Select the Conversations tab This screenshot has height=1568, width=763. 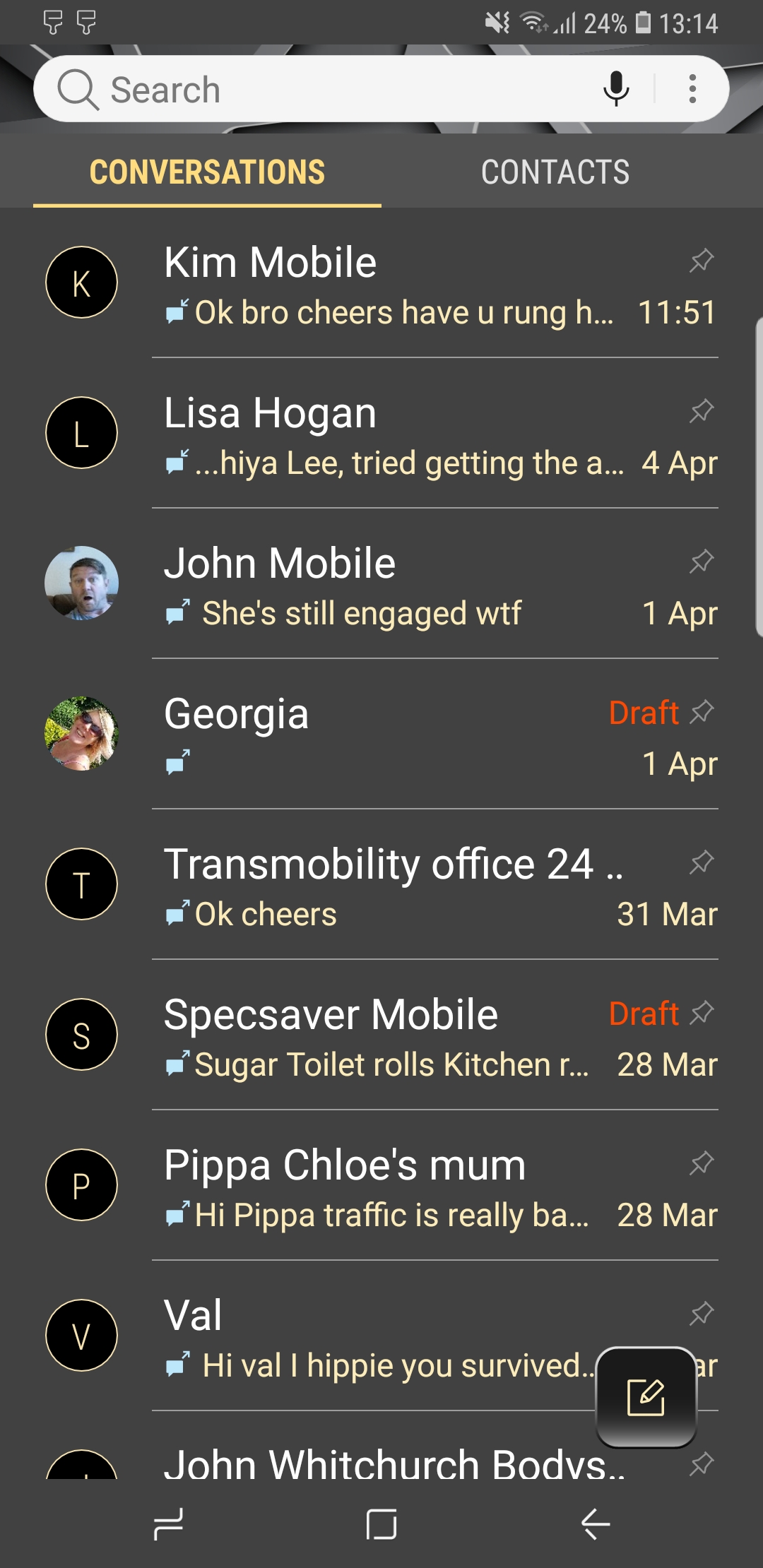point(206,172)
